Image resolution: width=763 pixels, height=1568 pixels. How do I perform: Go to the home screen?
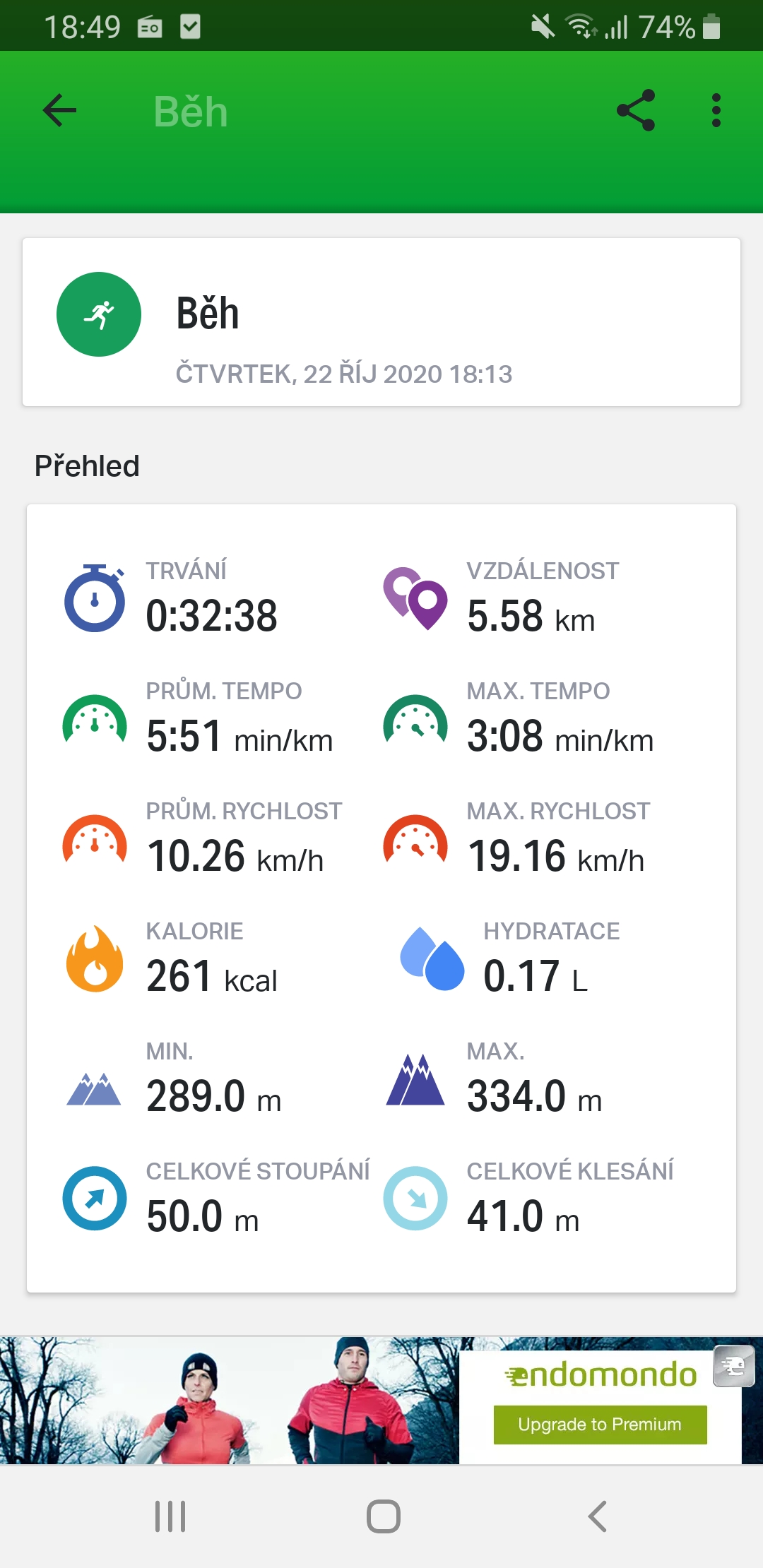(384, 1516)
